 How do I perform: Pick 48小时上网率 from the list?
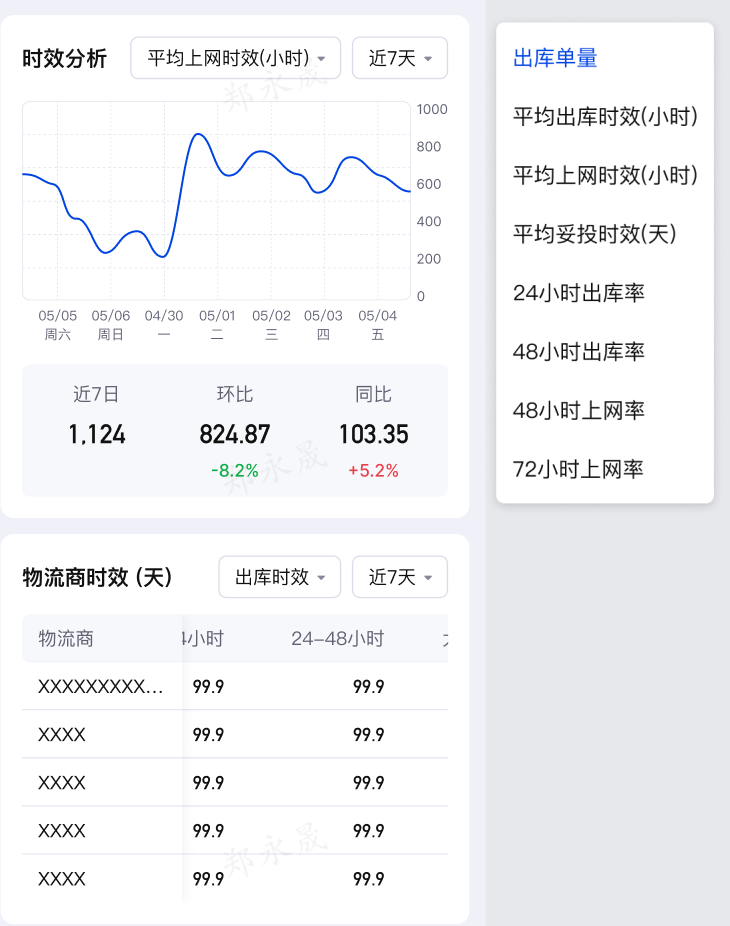[578, 410]
